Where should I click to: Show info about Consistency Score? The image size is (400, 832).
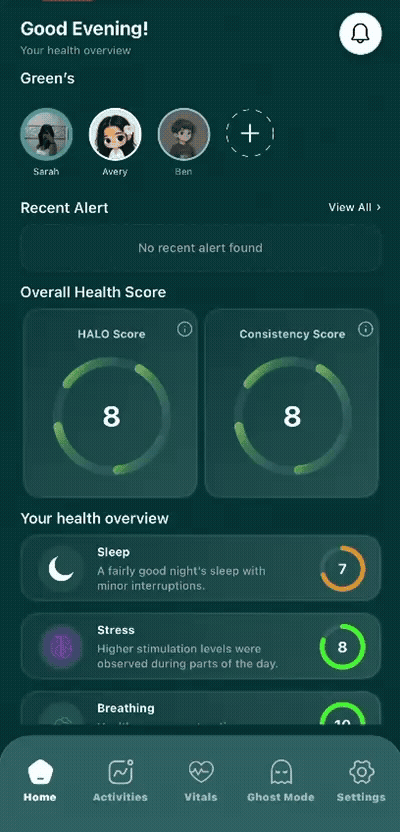point(365,330)
